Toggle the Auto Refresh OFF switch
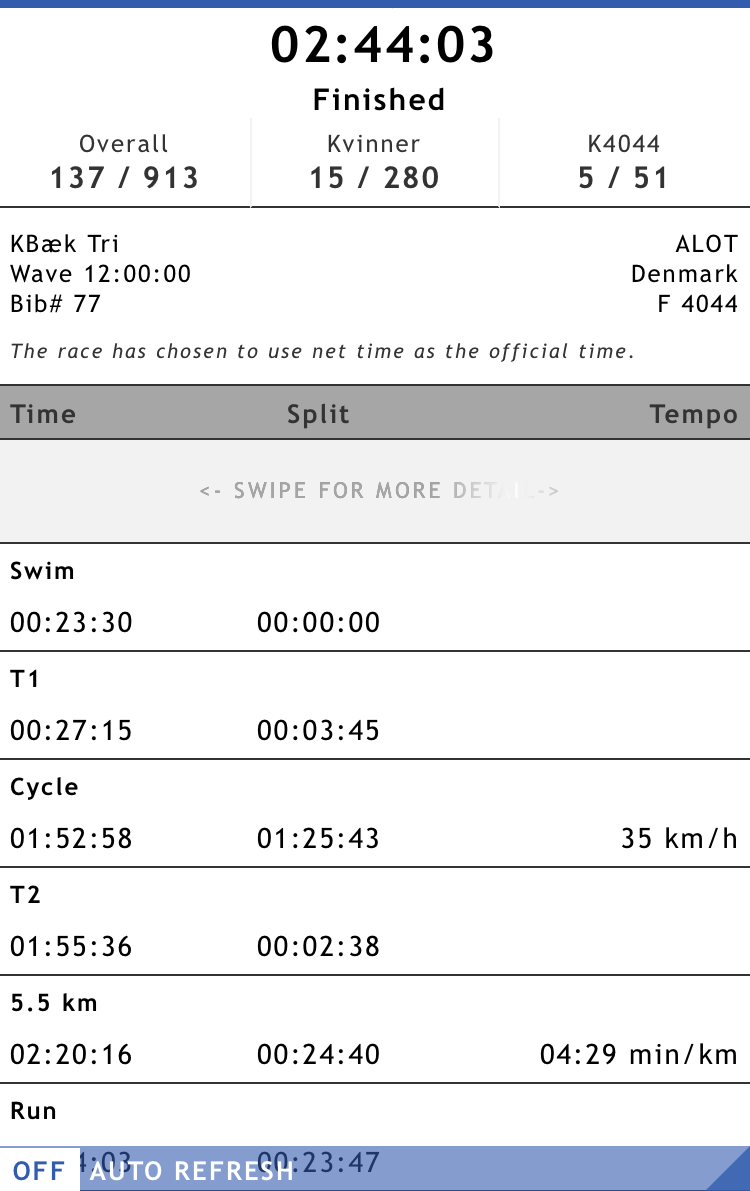750x1191 pixels. click(40, 1170)
